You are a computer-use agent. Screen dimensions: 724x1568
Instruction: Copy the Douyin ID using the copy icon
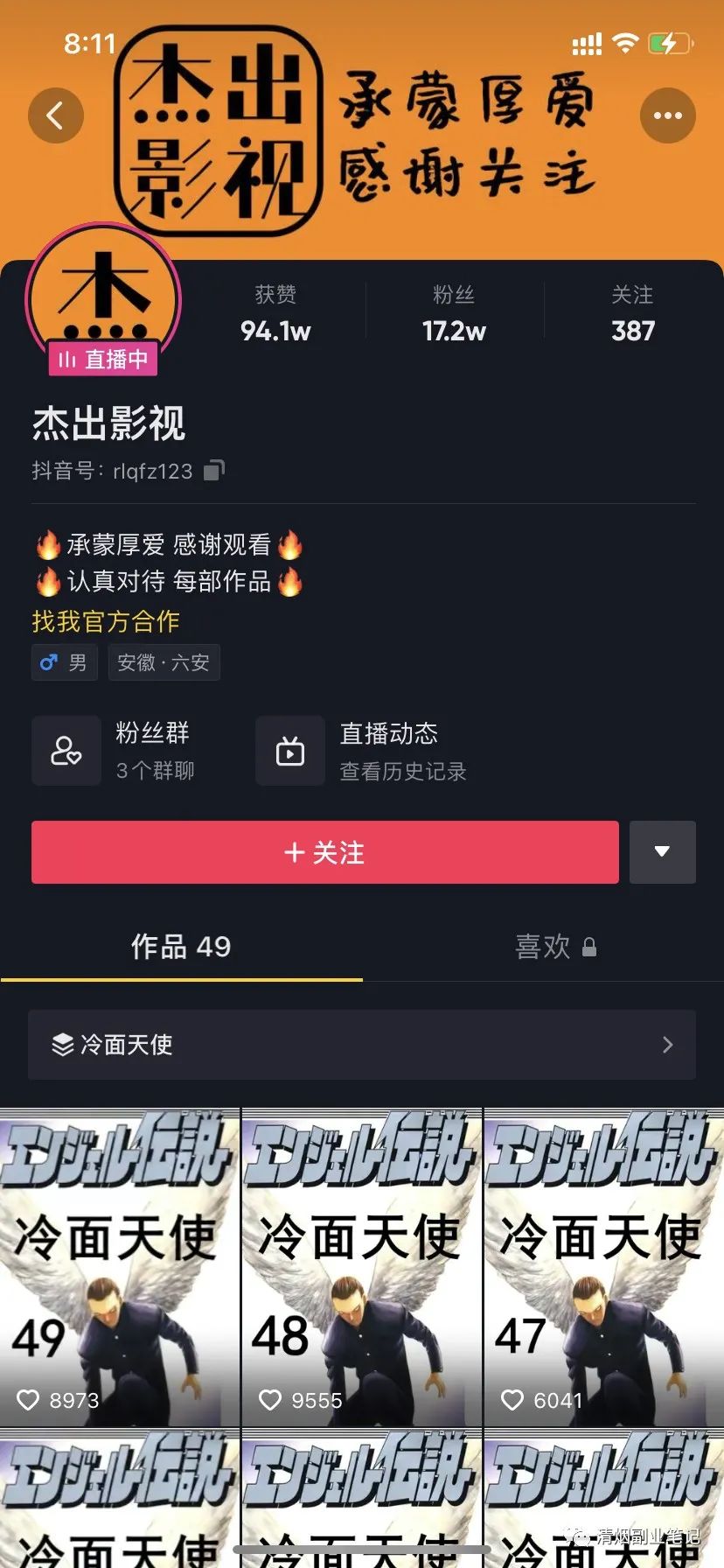point(210,471)
